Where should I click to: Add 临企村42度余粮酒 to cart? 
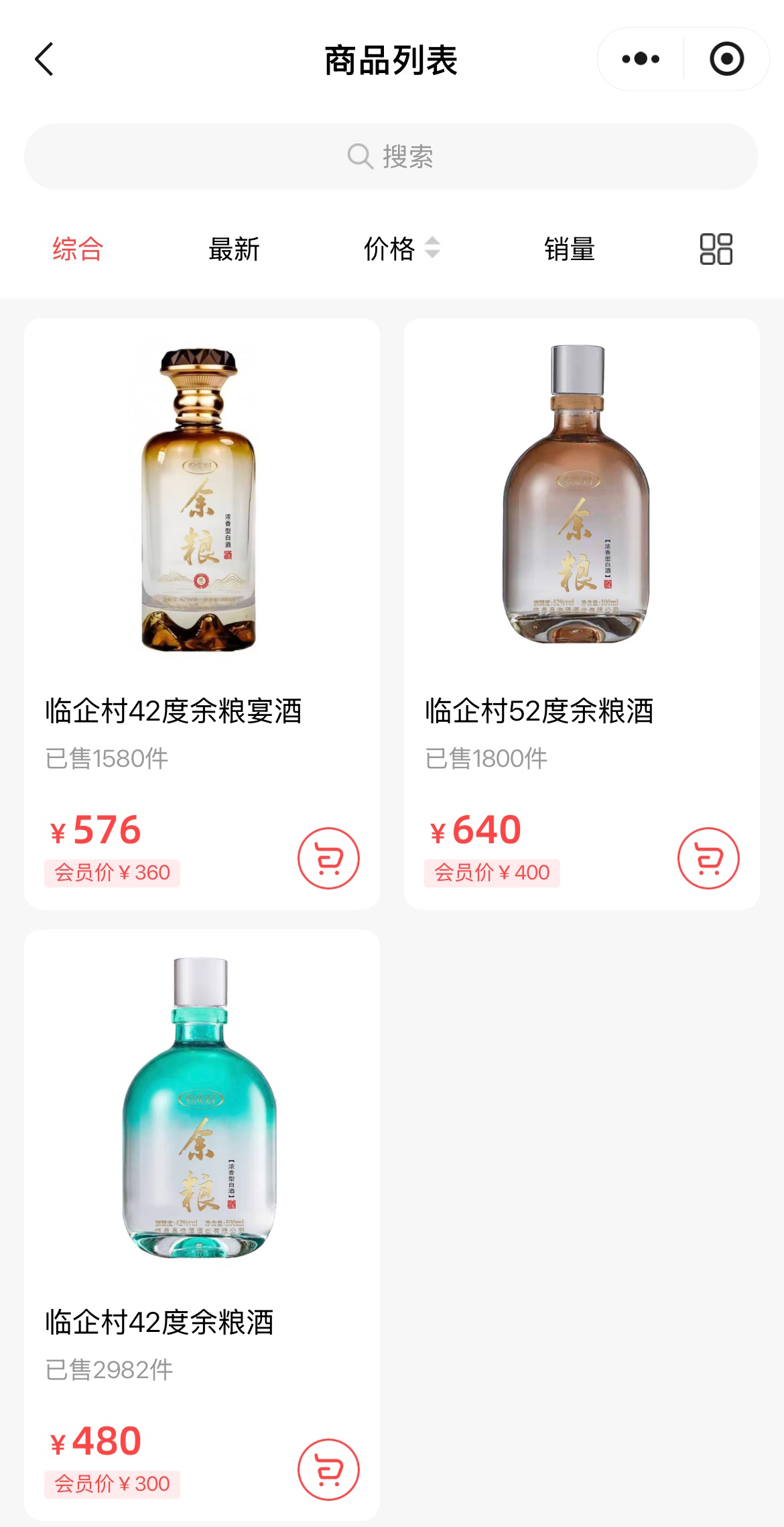[328, 1469]
